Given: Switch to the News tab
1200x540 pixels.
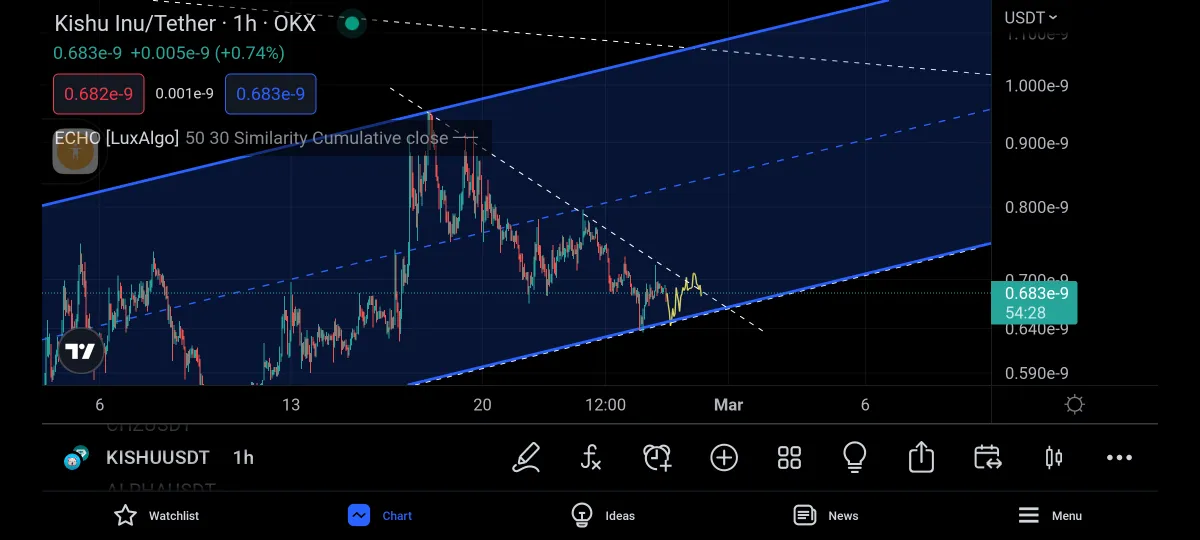Looking at the screenshot, I should 826,516.
